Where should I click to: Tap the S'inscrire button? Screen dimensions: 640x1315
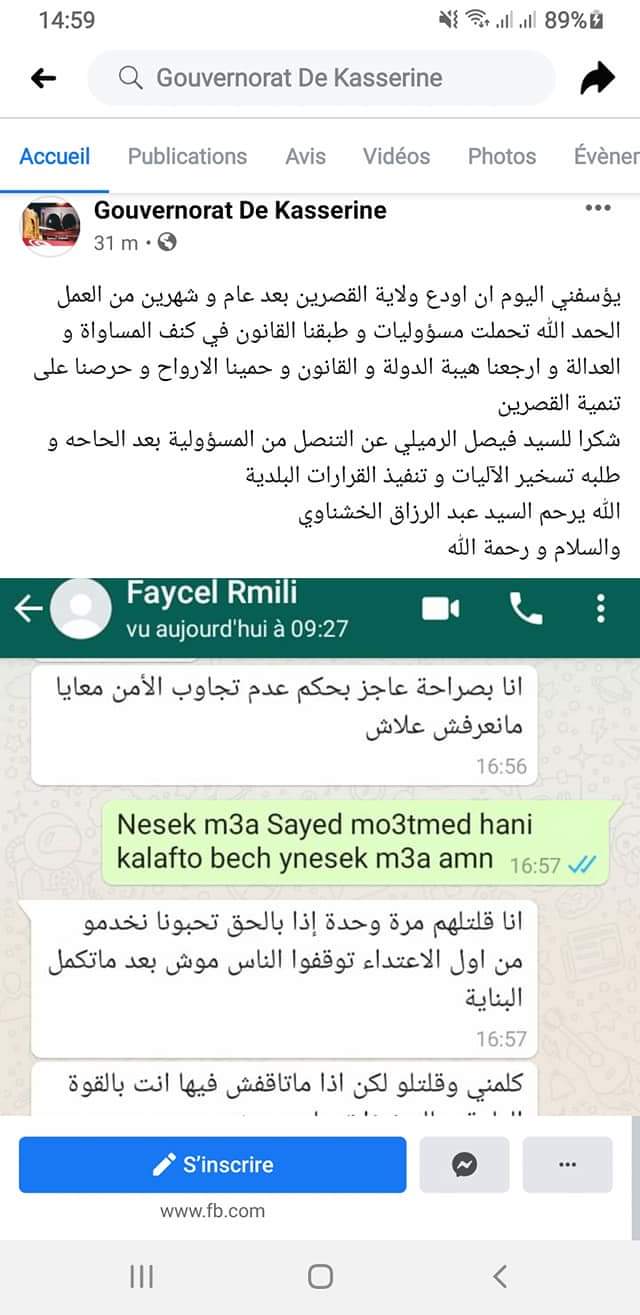(x=212, y=1165)
